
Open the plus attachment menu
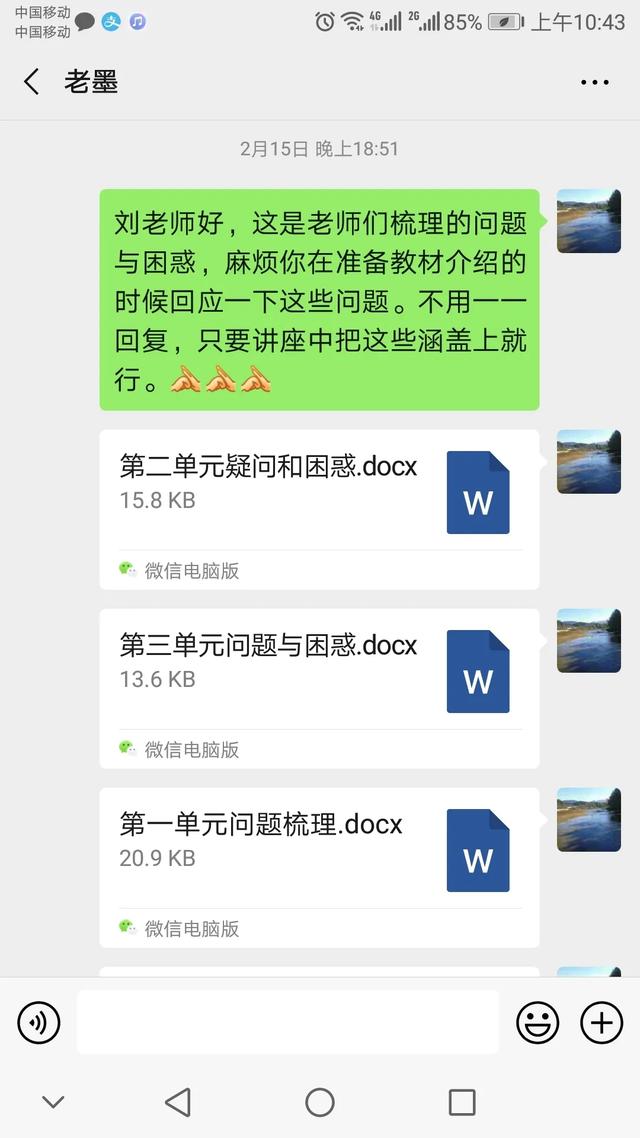pyautogui.click(x=601, y=1022)
